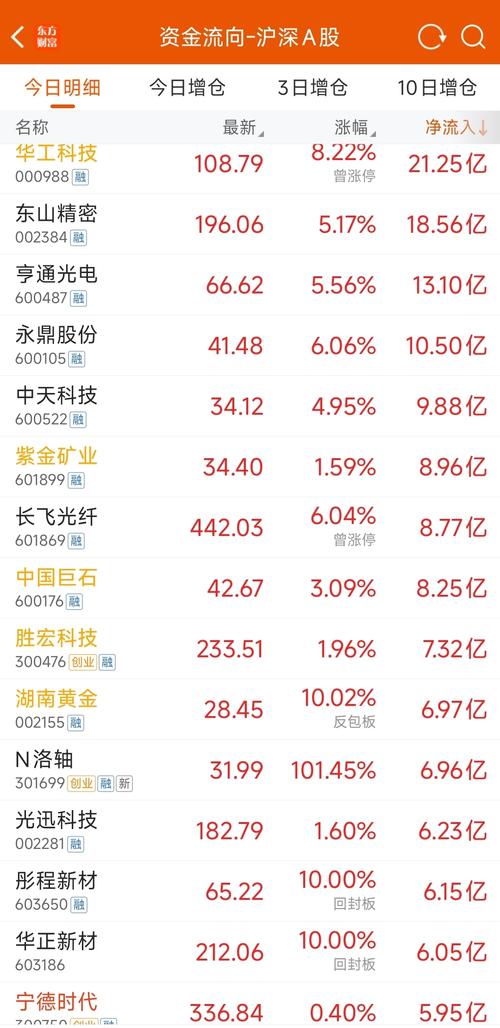Screen dimensions: 500x1028
Task: Open the 华正新材 stock row
Action: (x=250, y=952)
